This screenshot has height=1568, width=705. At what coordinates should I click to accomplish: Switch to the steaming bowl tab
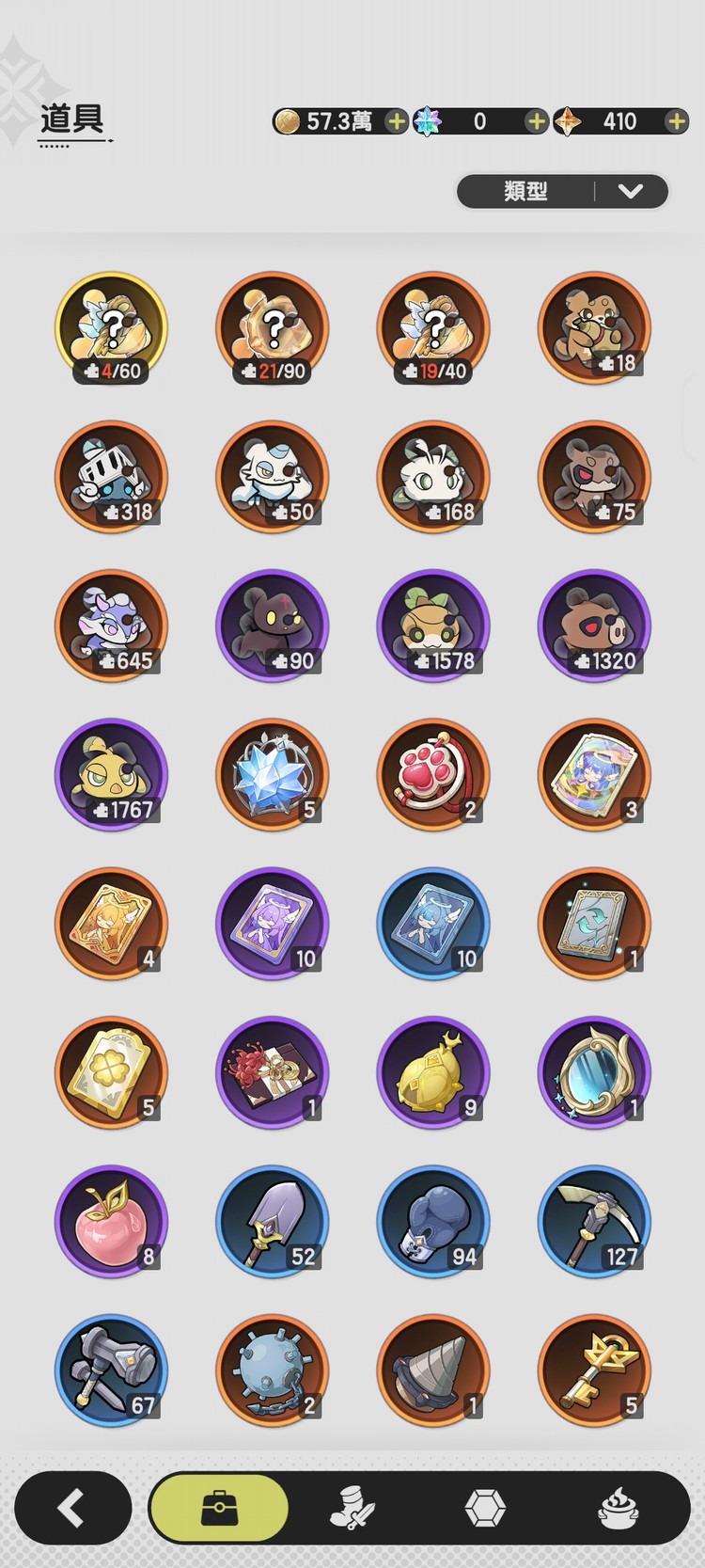pos(619,1507)
